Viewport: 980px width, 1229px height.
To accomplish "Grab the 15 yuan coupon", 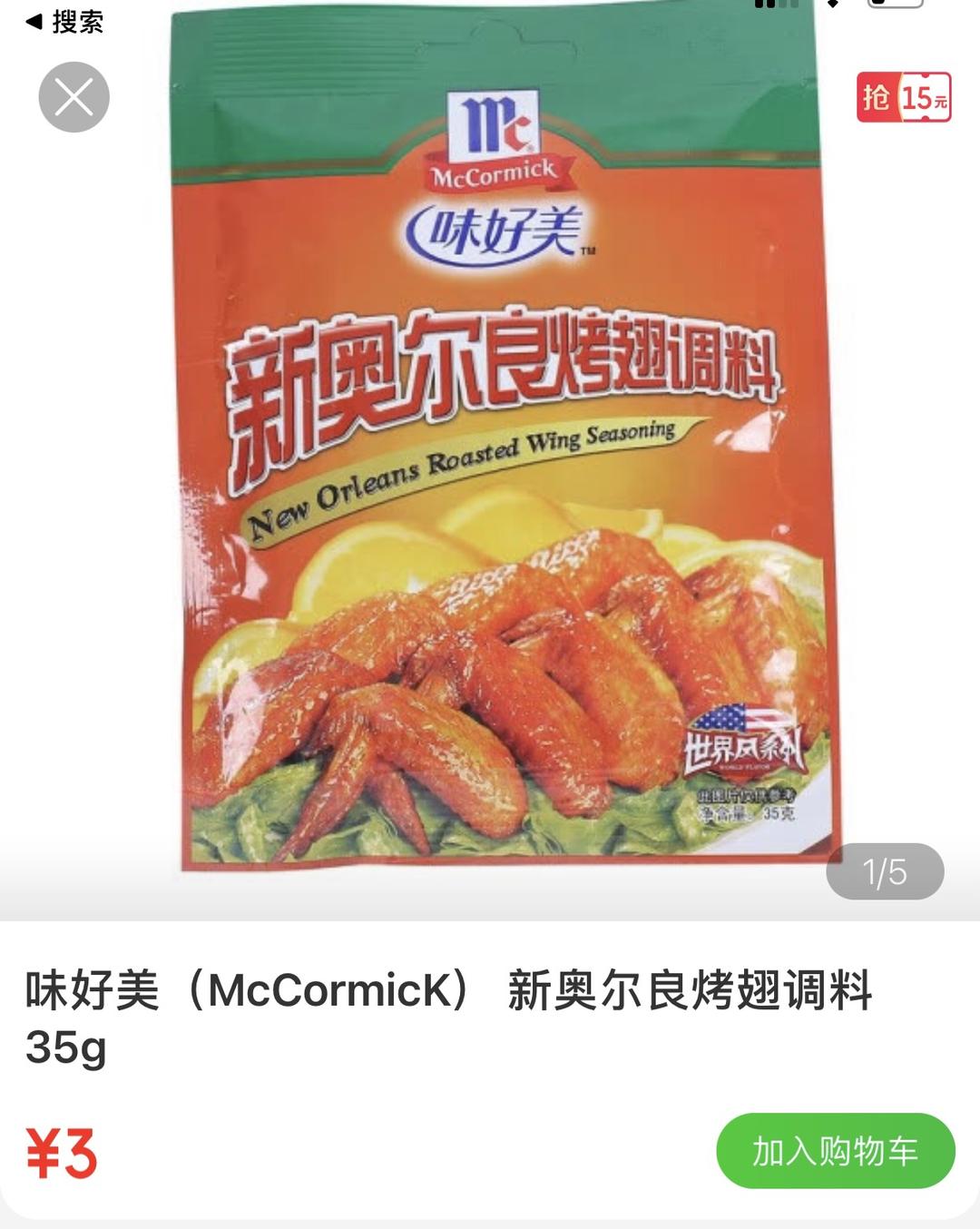I will 903,97.
